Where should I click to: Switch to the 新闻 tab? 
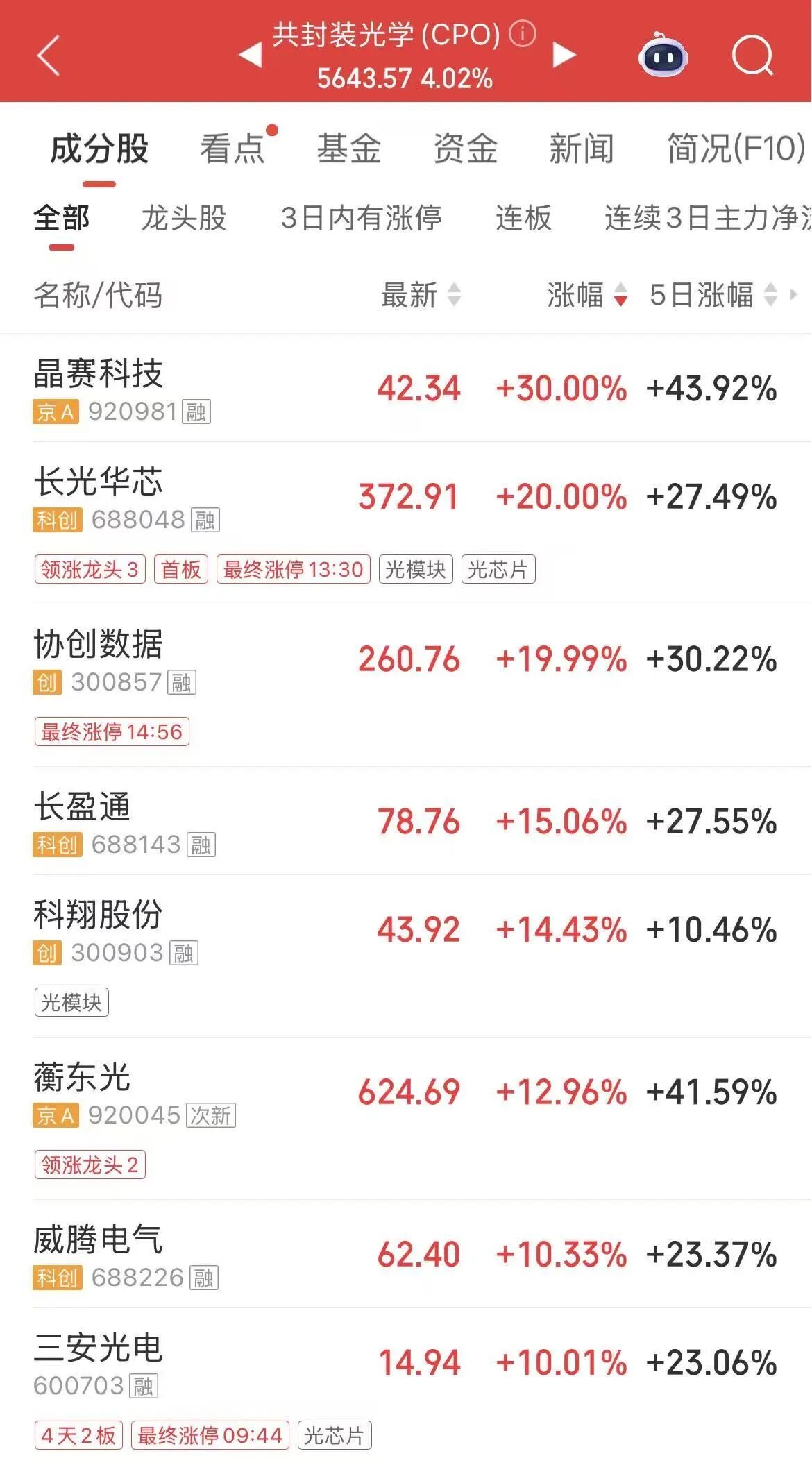[581, 149]
